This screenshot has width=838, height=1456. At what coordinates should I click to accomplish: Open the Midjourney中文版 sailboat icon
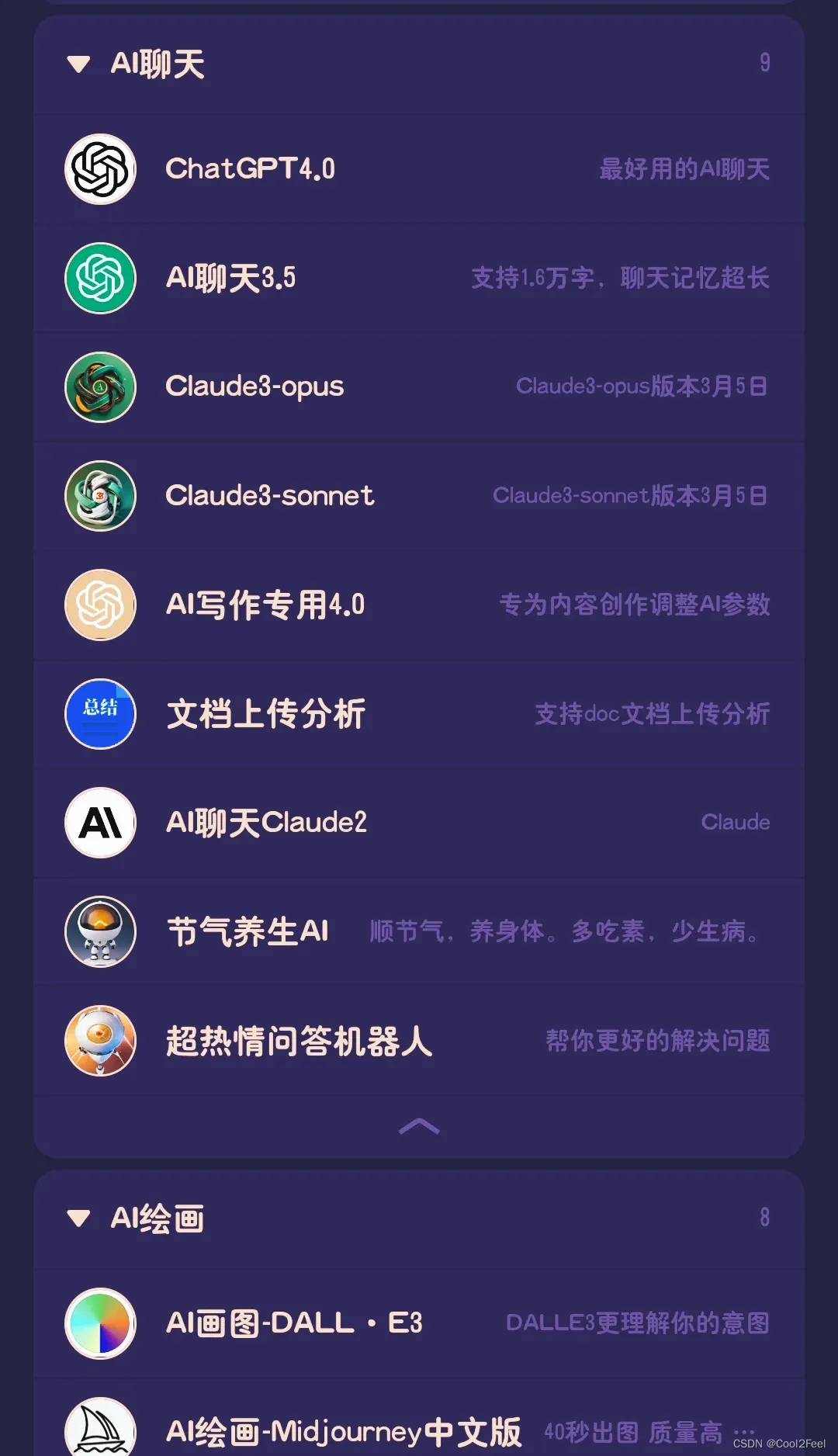pyautogui.click(x=99, y=1430)
